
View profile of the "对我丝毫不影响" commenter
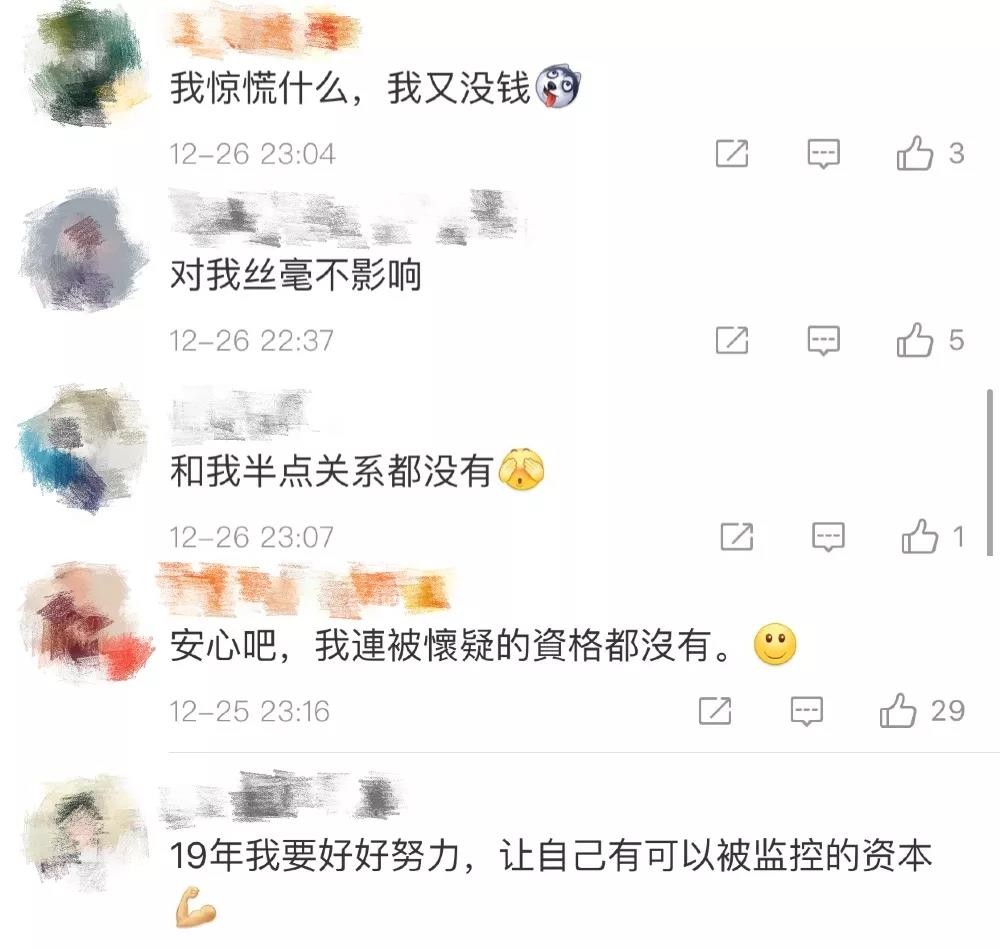(84, 252)
